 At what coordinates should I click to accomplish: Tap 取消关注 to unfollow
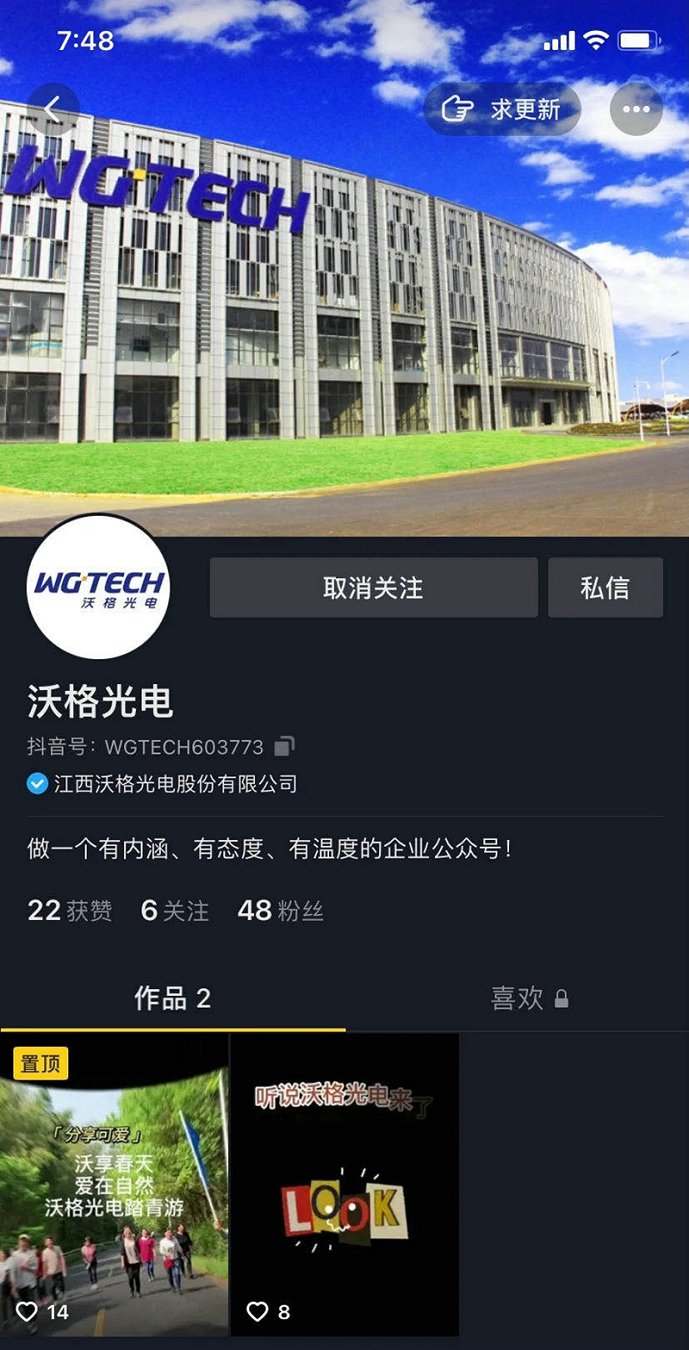[373, 588]
